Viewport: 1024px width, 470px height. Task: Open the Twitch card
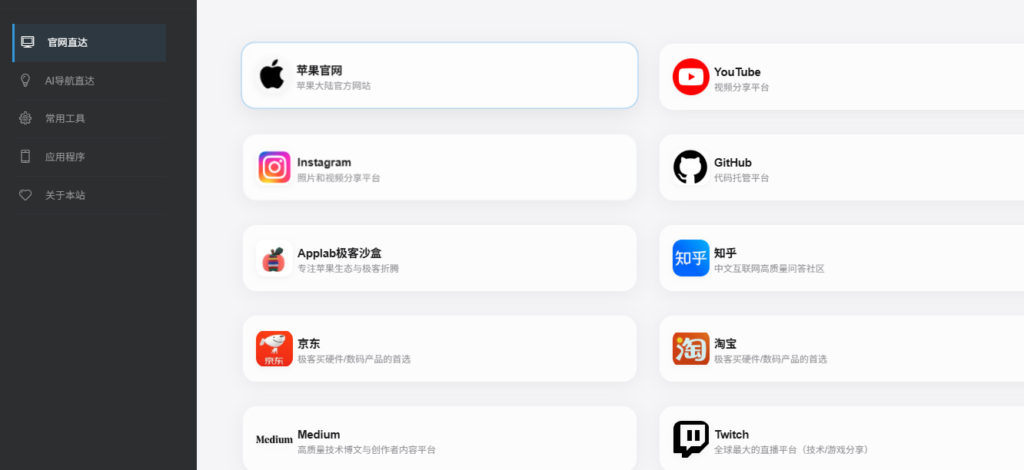[840, 438]
